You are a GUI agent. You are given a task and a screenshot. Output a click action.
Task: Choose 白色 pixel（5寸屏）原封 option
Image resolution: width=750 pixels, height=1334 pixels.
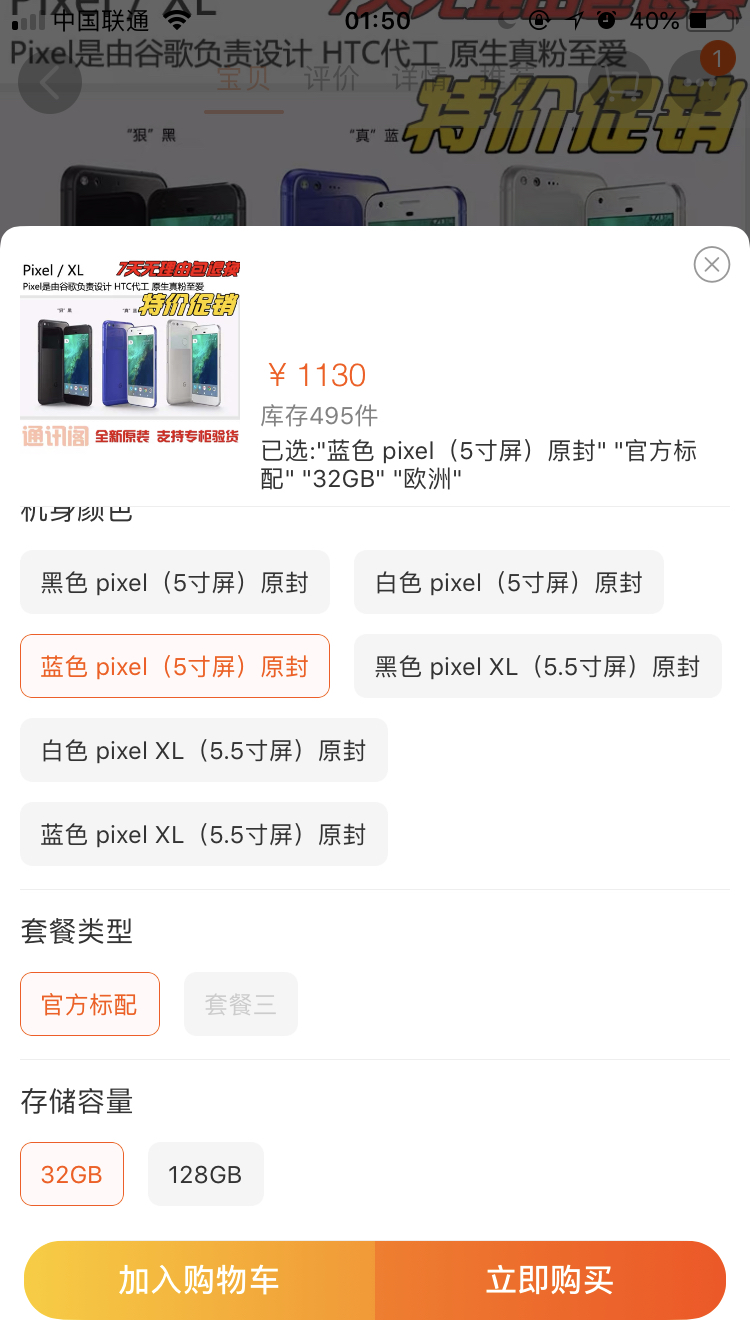click(x=508, y=582)
